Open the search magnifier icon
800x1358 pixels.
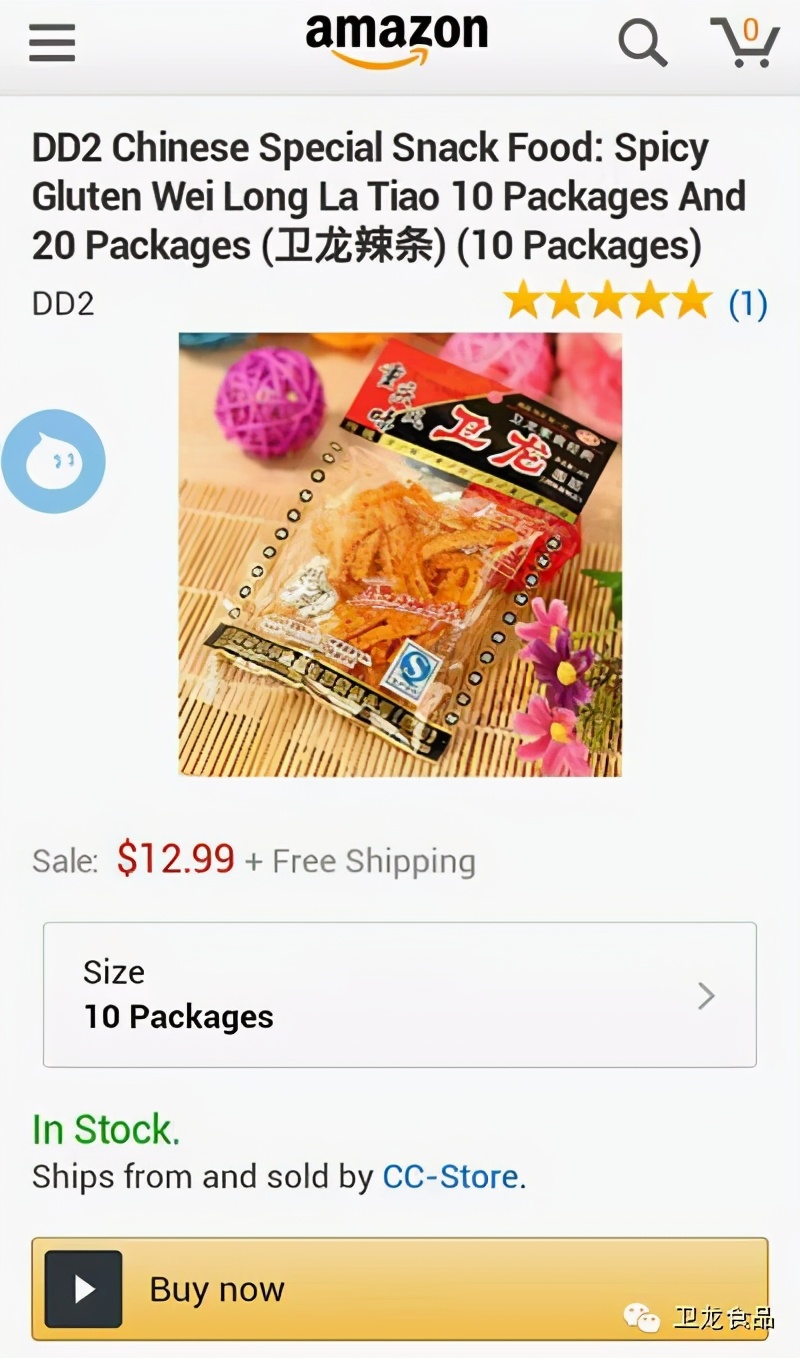click(x=642, y=43)
